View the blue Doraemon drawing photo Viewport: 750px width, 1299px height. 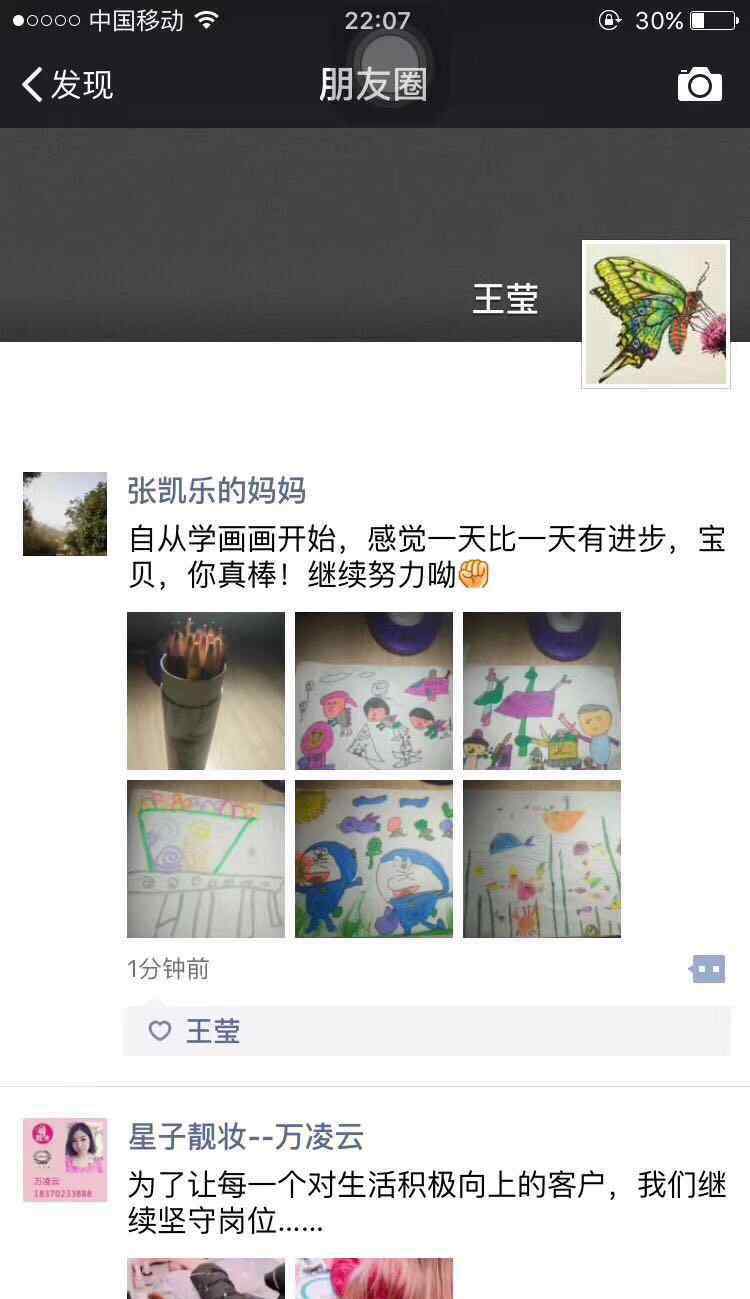coord(374,859)
